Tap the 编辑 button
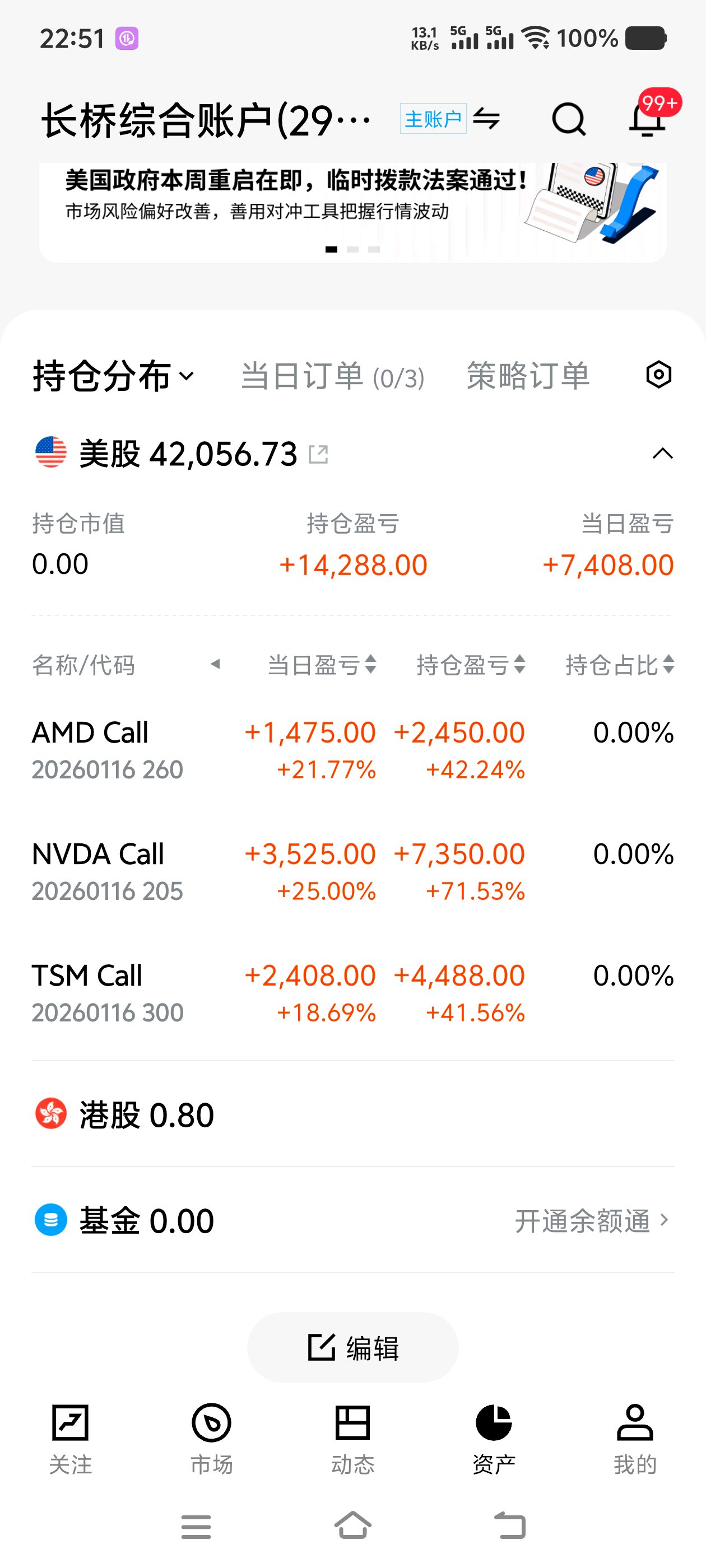 [x=352, y=1347]
